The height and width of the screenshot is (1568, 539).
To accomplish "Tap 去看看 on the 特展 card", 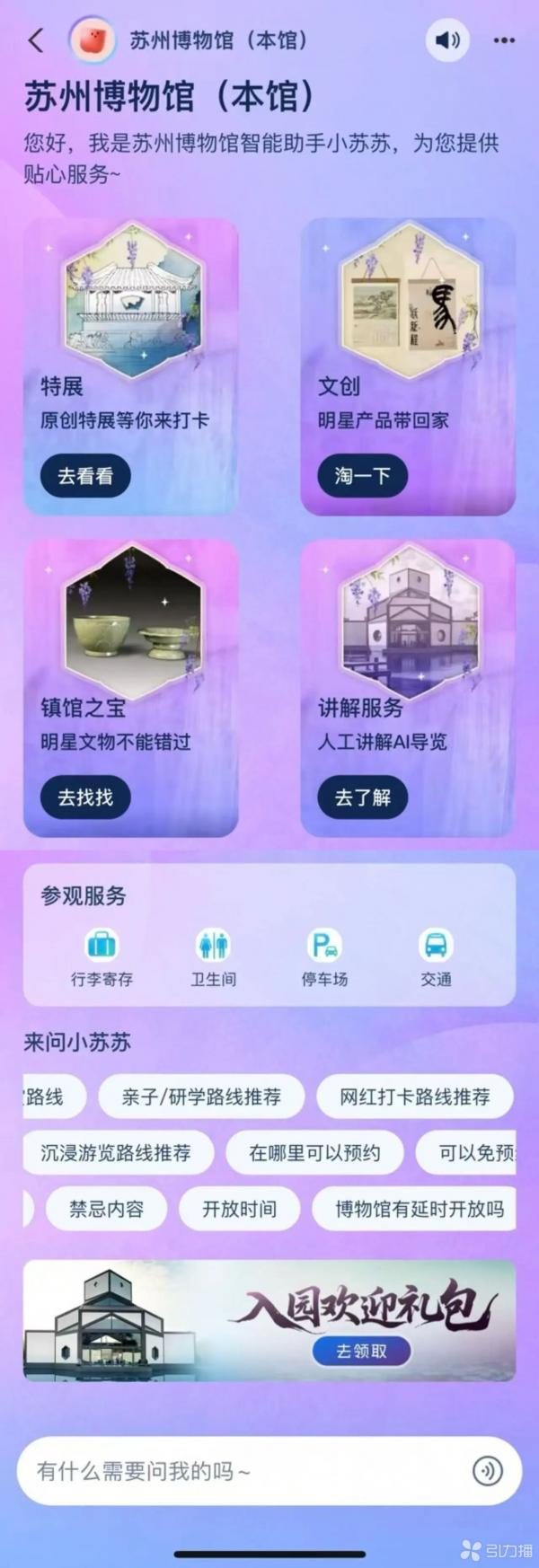I will click(85, 476).
